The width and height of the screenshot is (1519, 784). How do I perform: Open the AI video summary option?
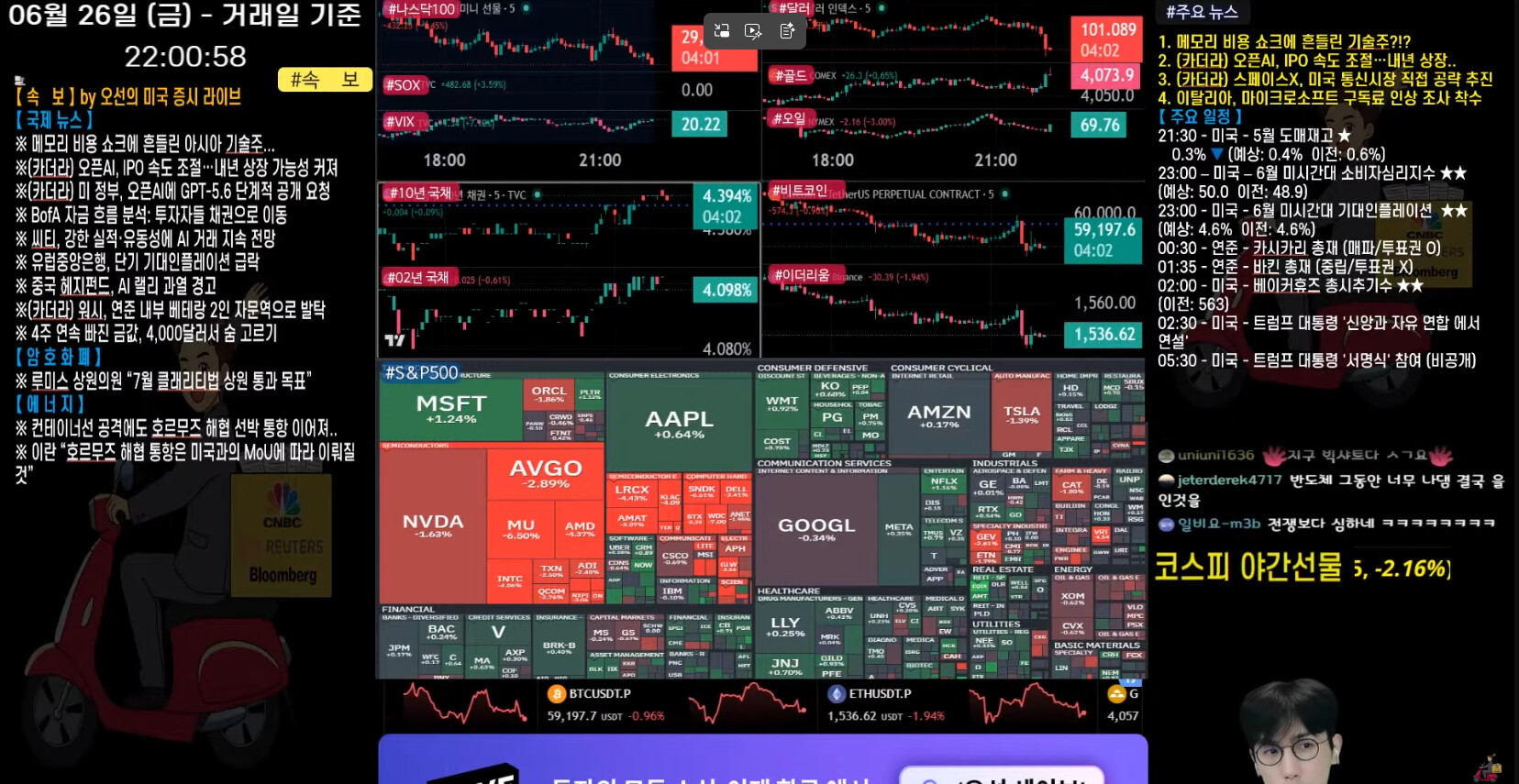(787, 30)
